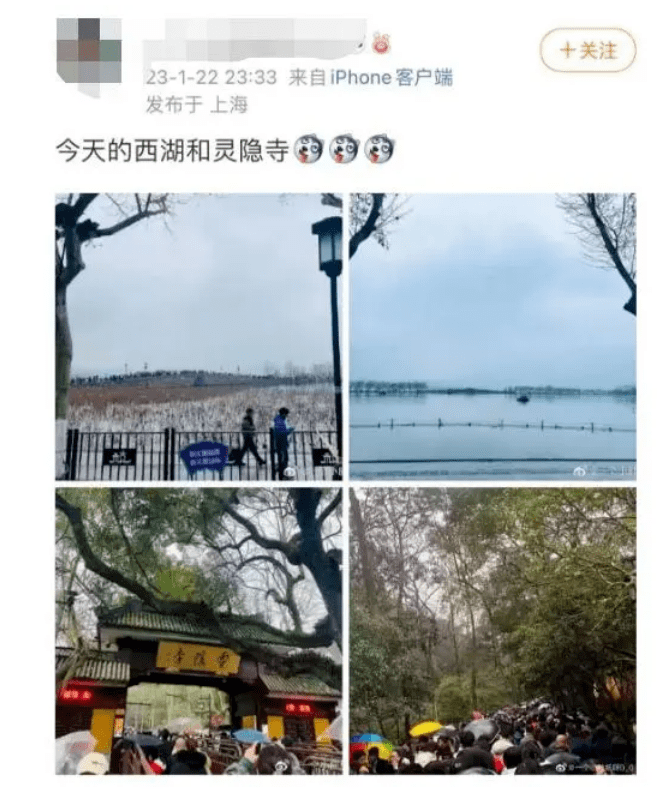Open the snowy lotus pond photo
658x789 pixels.
(x=198, y=336)
